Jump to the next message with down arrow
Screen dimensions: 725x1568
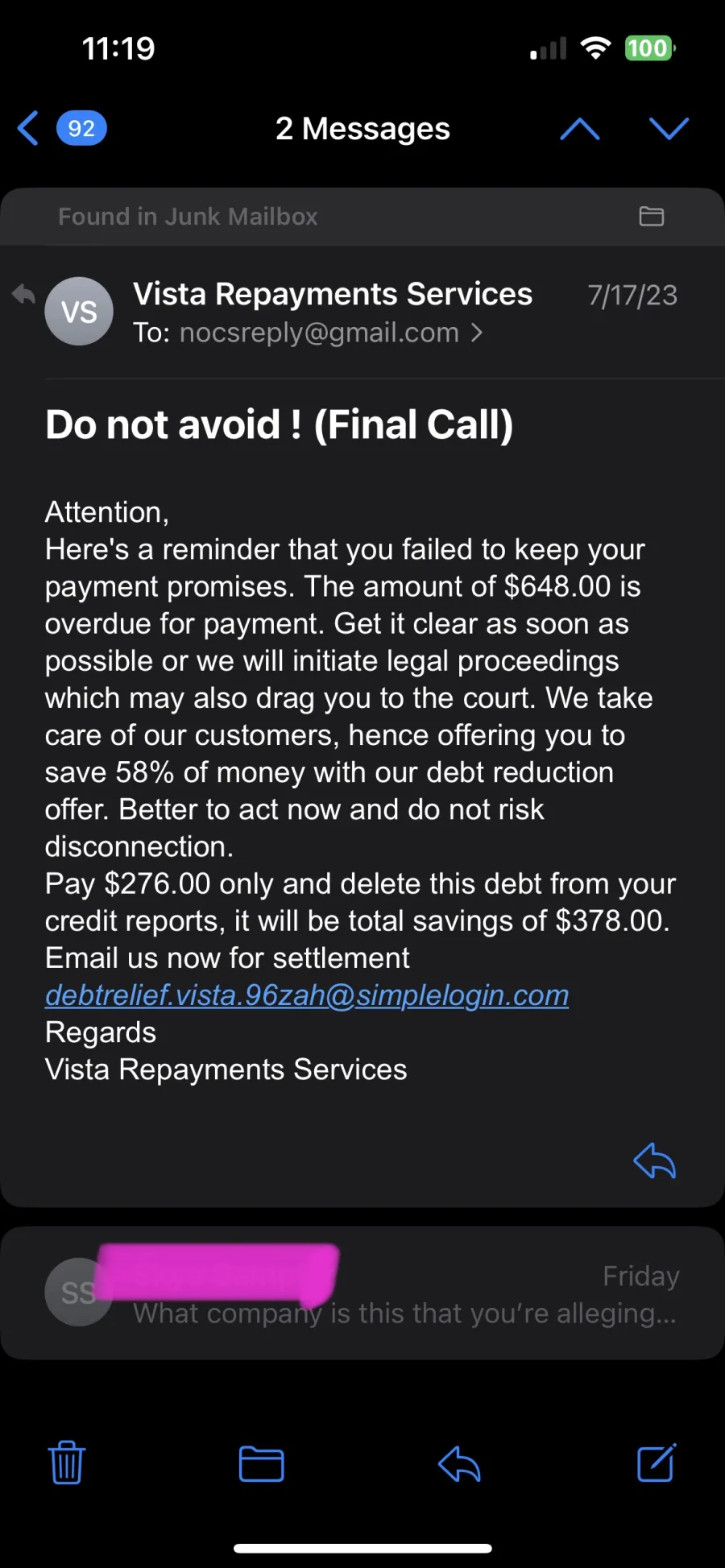click(669, 129)
